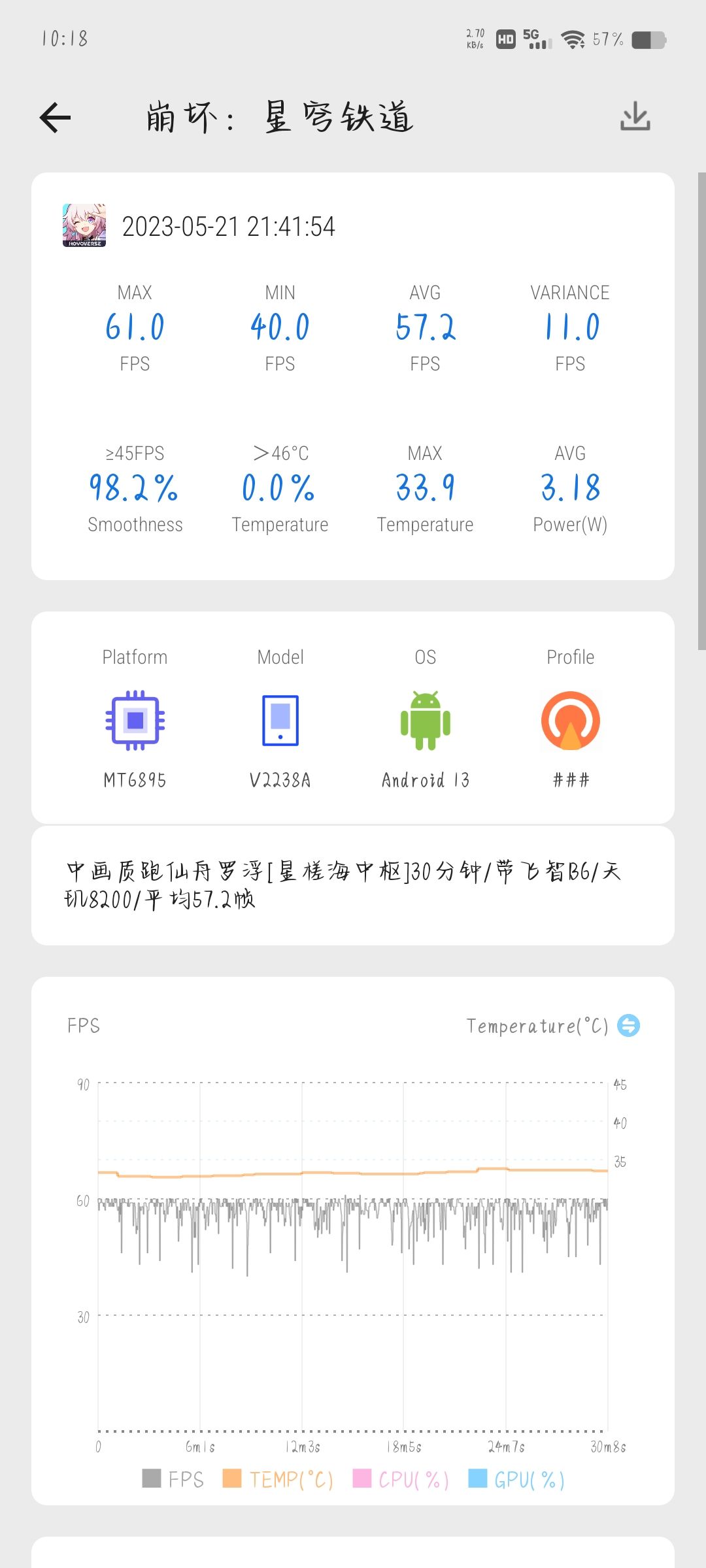The image size is (706, 1568).
Task: Select the game's Honkai Star Rail thumbnail icon
Action: [84, 225]
